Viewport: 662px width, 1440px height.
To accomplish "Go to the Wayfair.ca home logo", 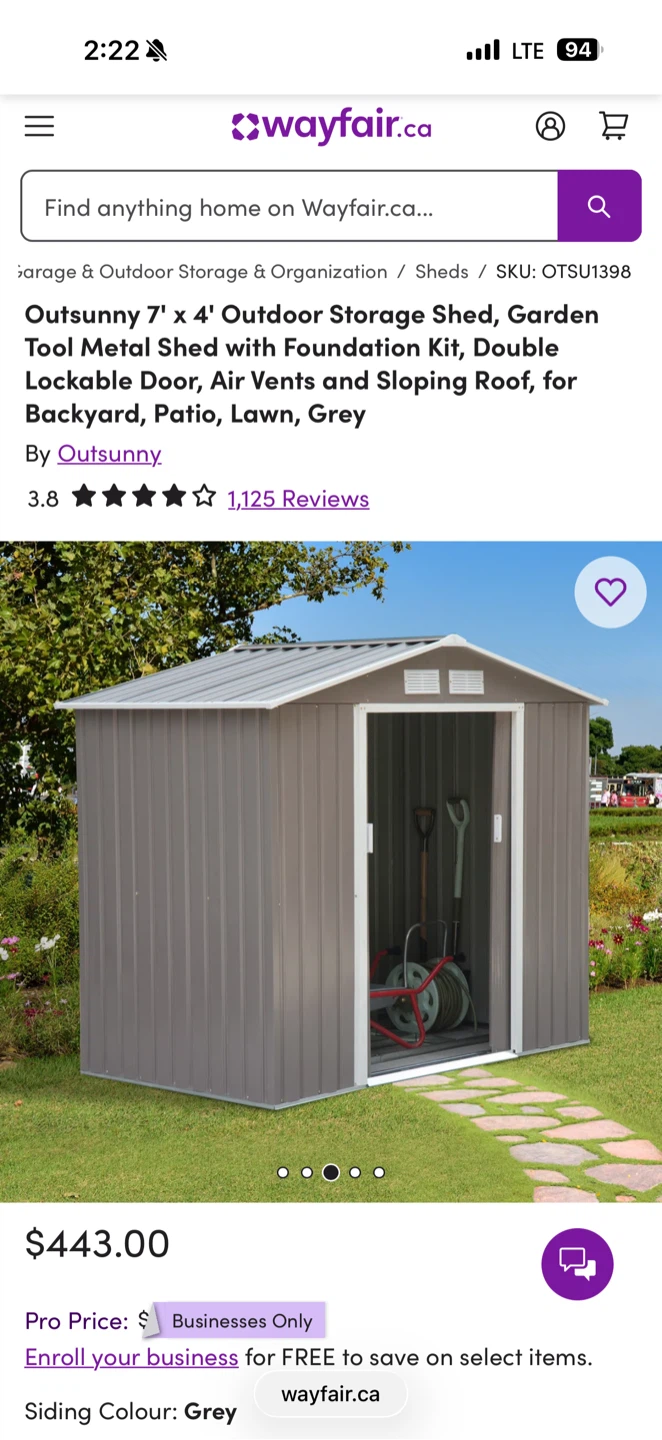I will [331, 126].
